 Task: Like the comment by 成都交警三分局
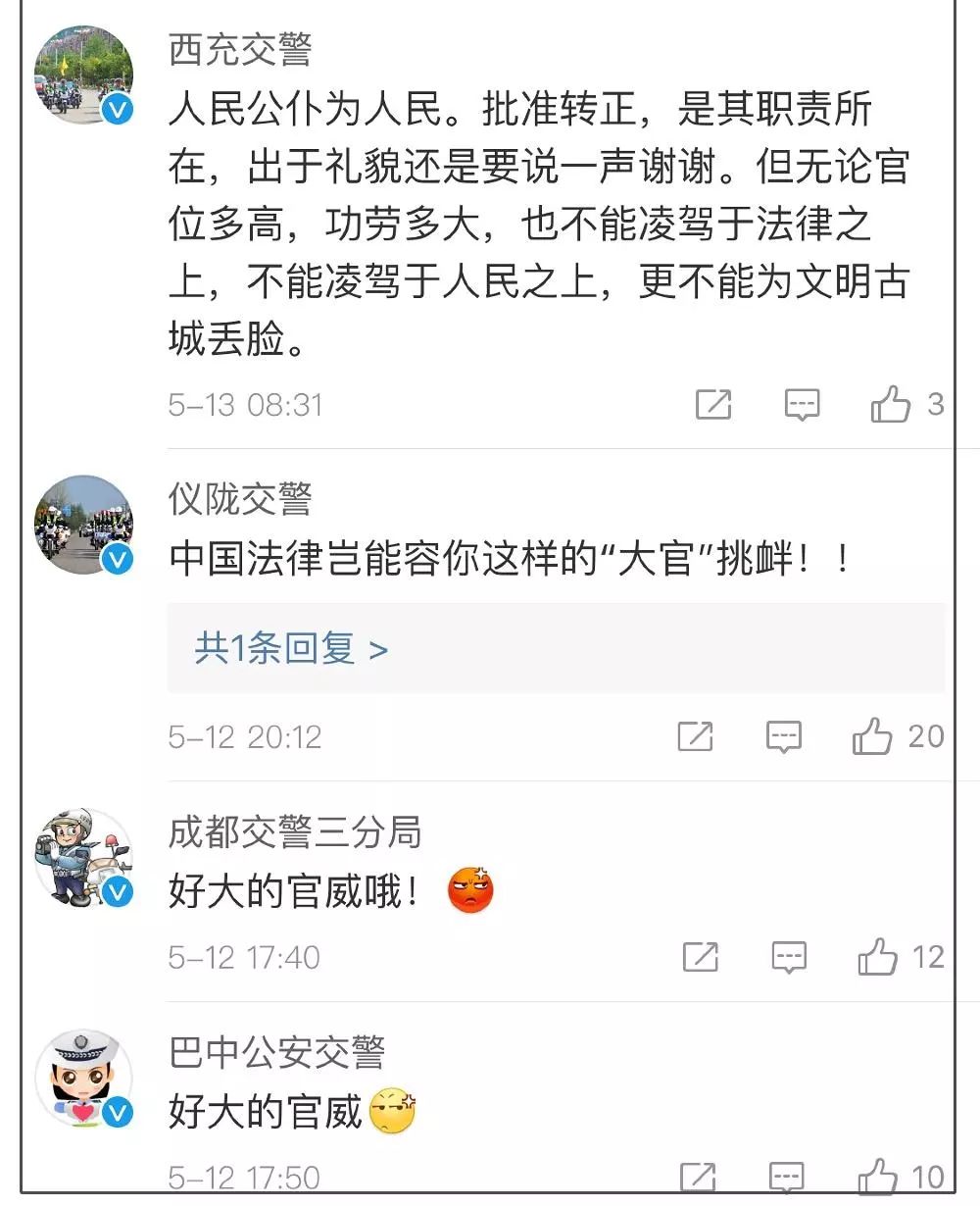877,957
